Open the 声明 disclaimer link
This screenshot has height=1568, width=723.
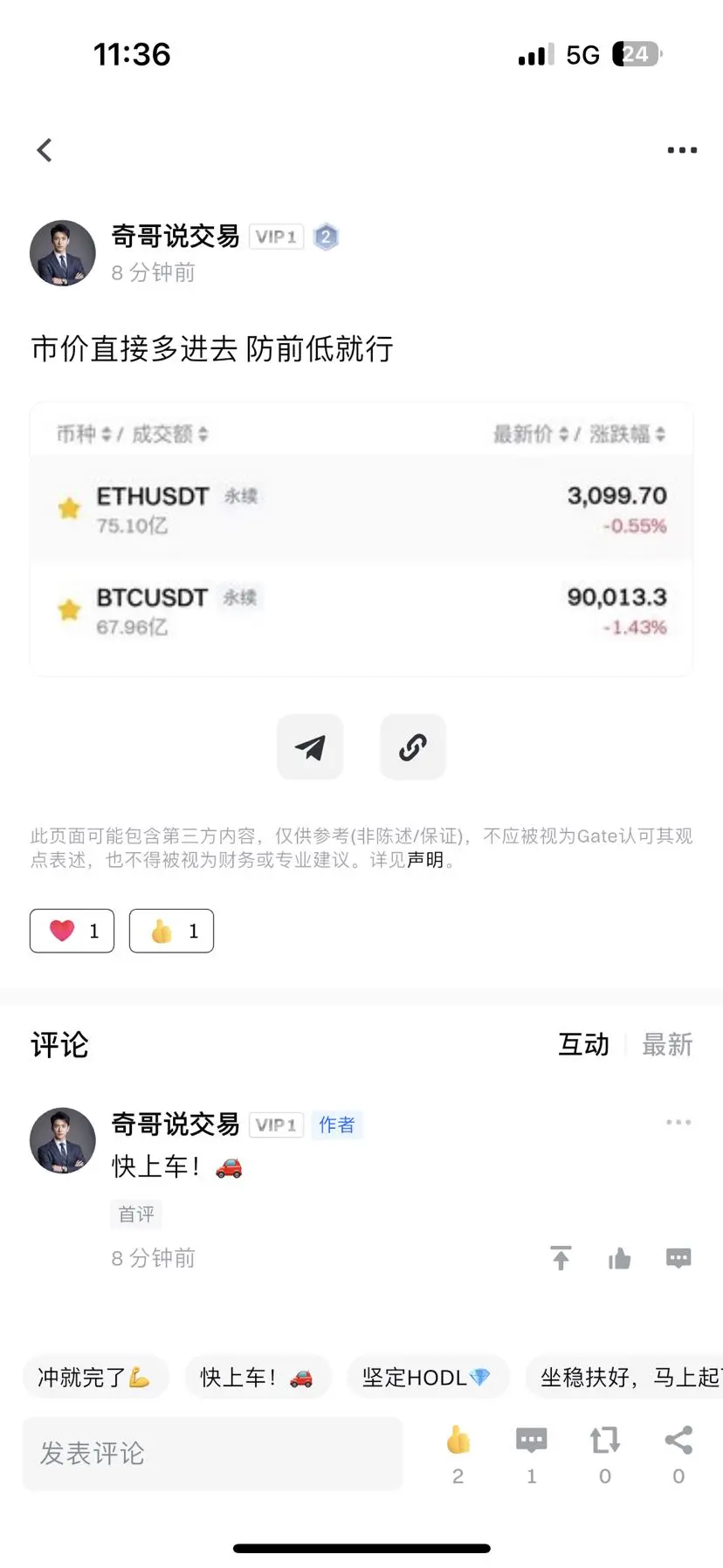tap(425, 860)
